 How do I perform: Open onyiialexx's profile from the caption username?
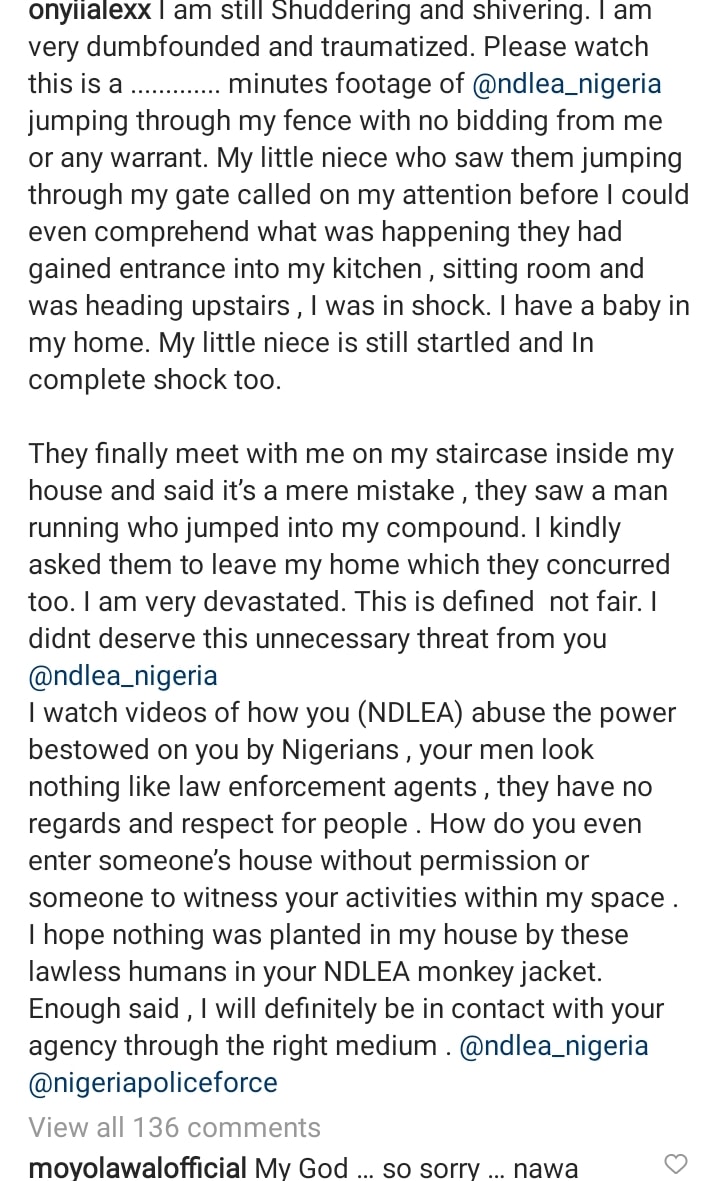(90, 11)
